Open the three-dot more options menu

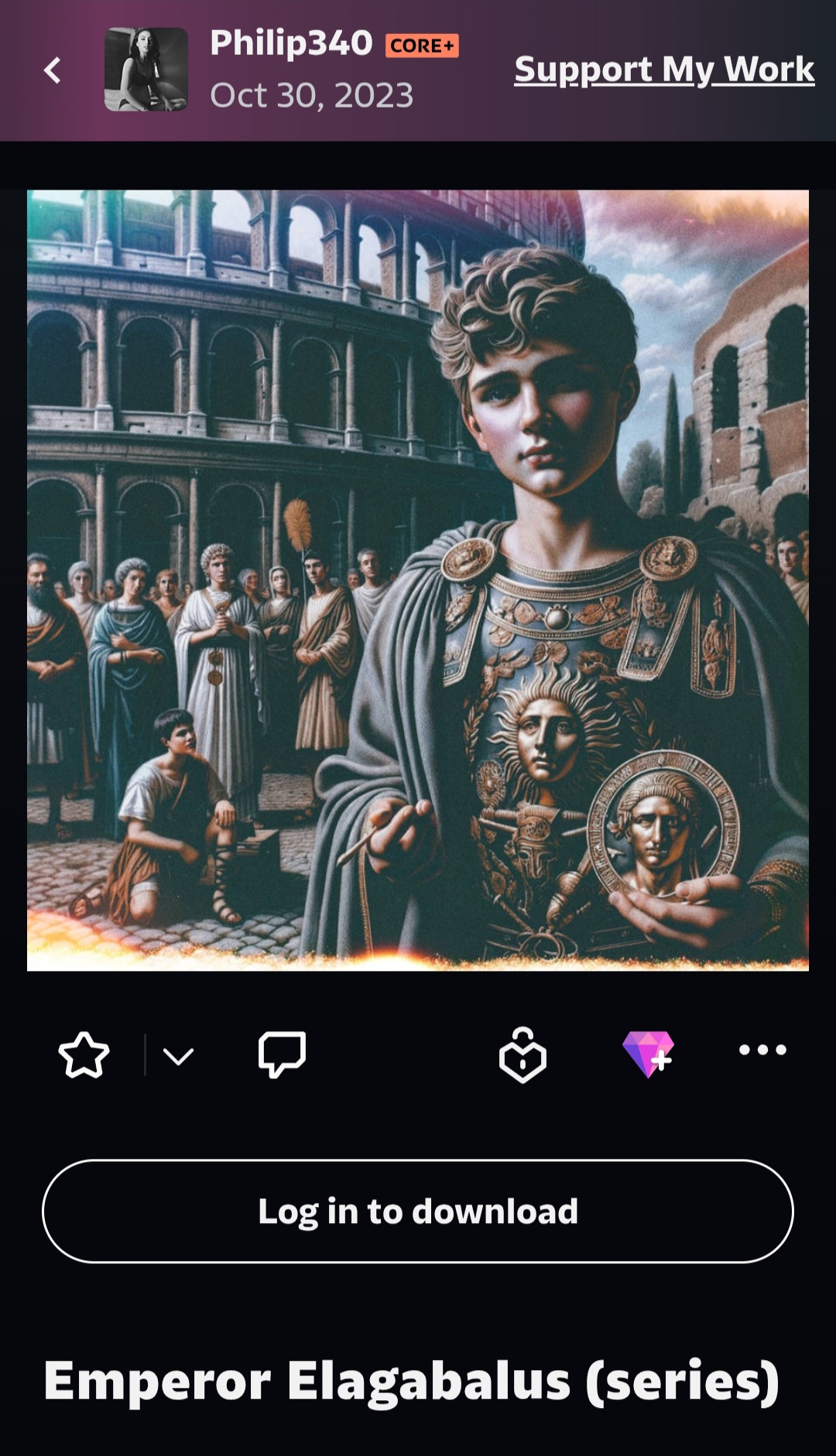(x=762, y=1050)
